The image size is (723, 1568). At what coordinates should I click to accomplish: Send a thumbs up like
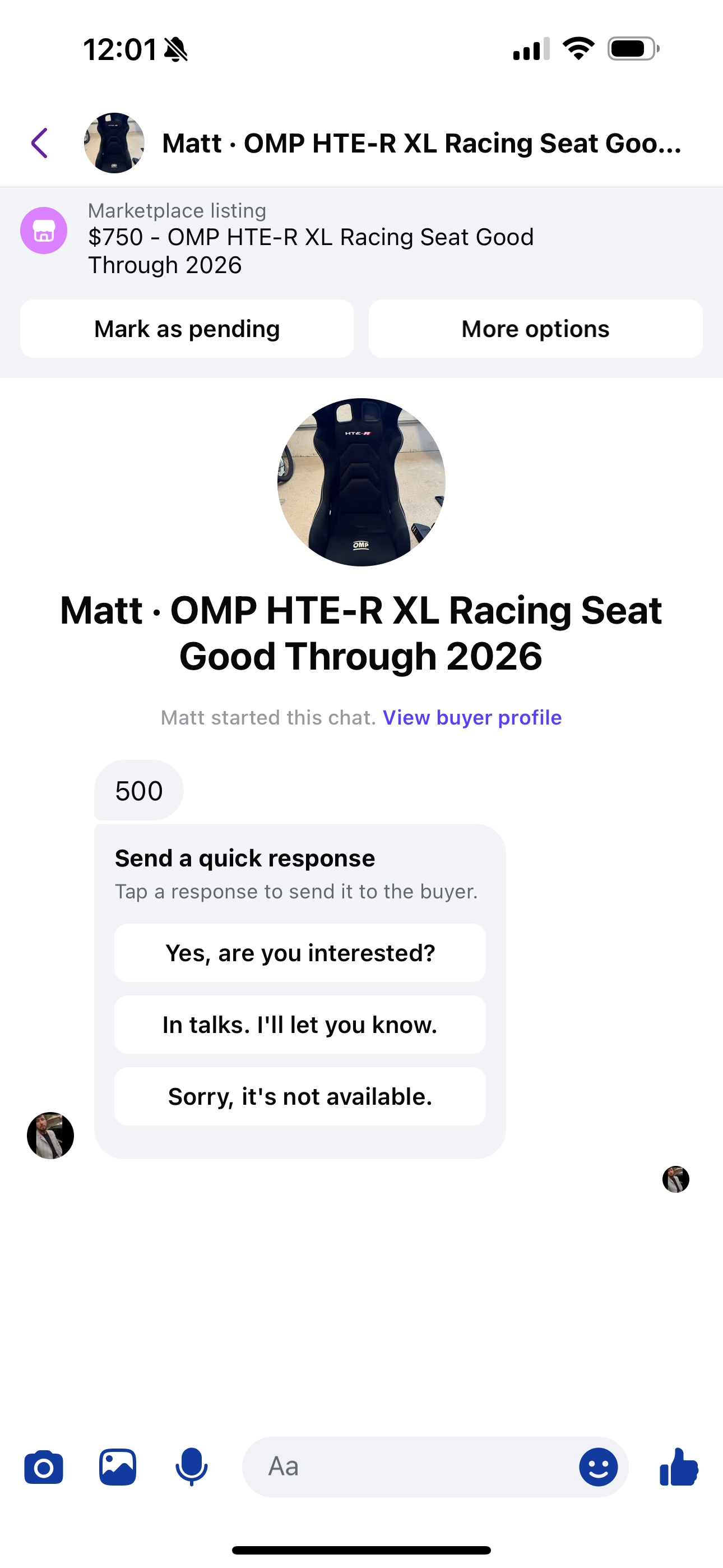coord(678,1466)
